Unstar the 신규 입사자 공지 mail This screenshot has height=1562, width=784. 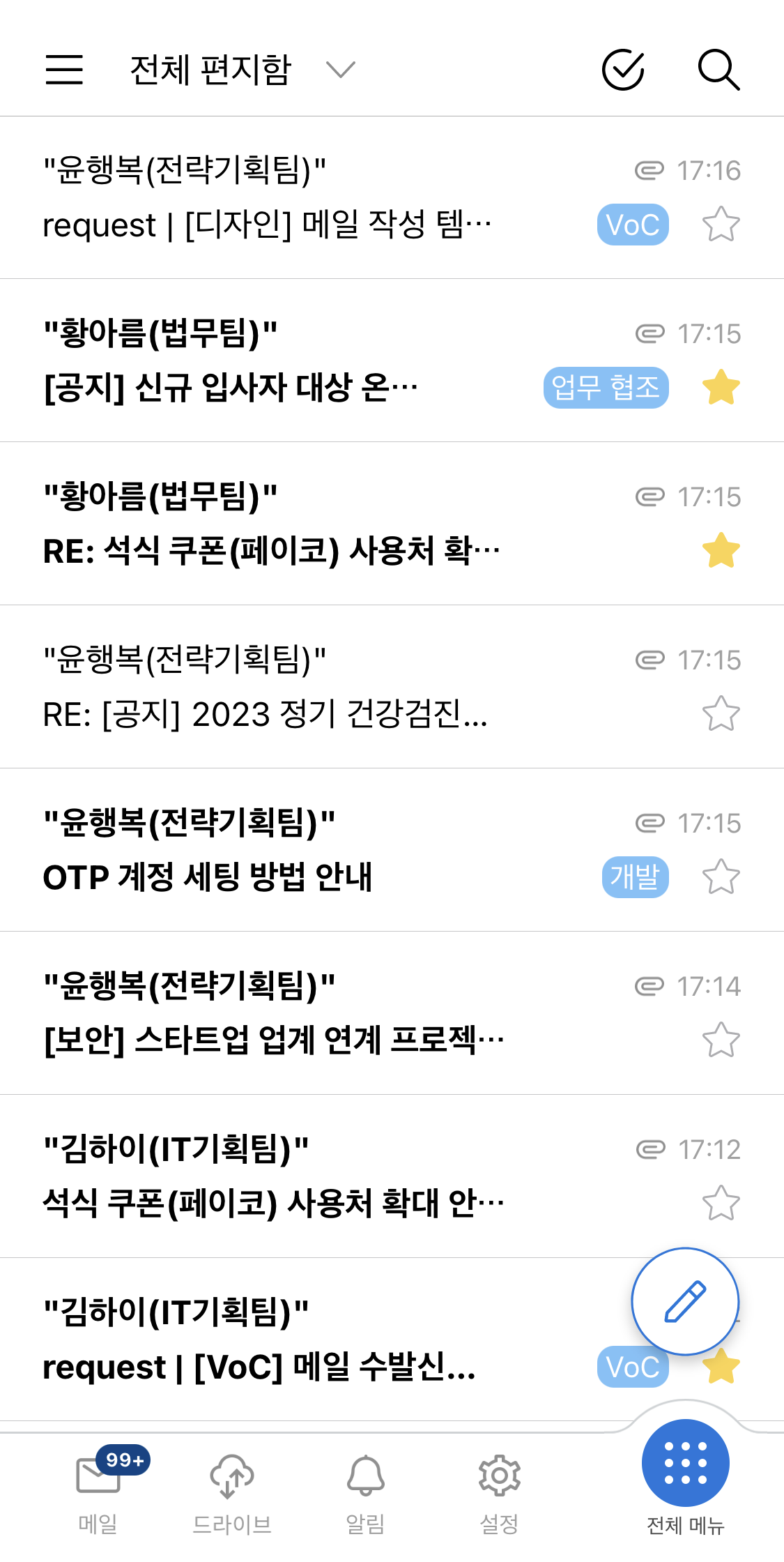[721, 388]
